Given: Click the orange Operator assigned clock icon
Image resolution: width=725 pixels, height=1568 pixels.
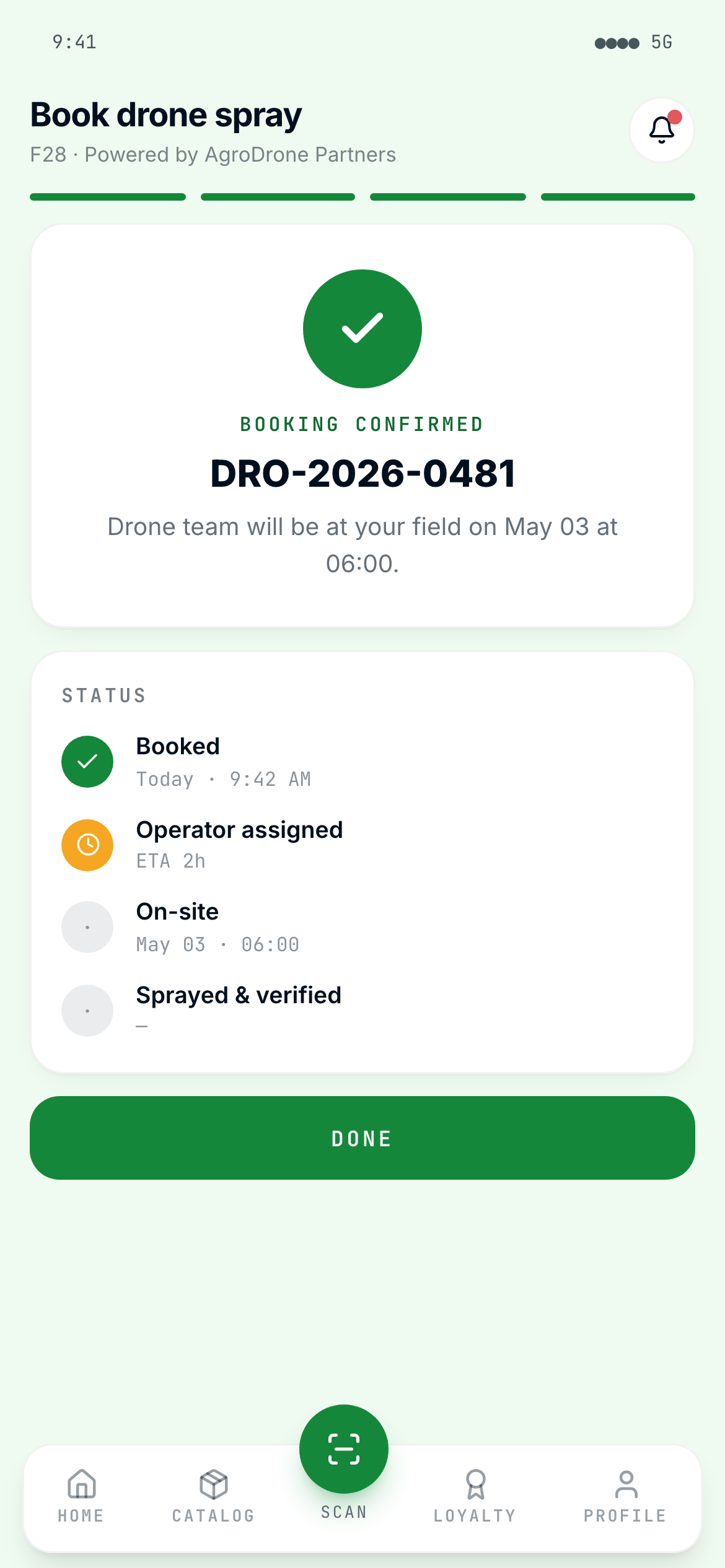Looking at the screenshot, I should pos(87,845).
